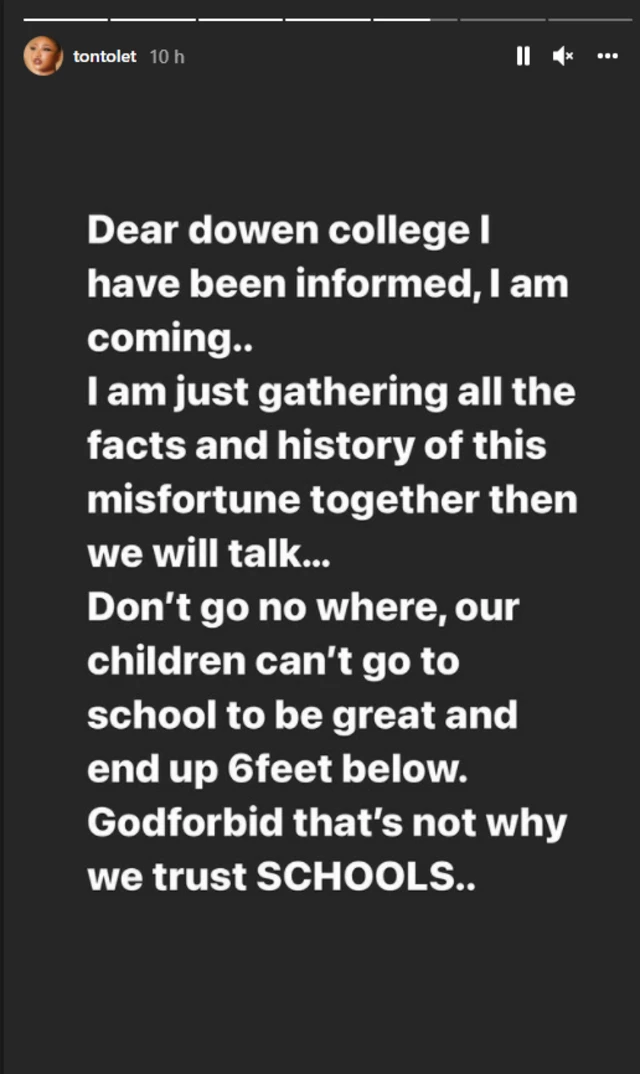Image resolution: width=640 pixels, height=1074 pixels.
Task: Unmute the story audio
Action: pyautogui.click(x=563, y=57)
